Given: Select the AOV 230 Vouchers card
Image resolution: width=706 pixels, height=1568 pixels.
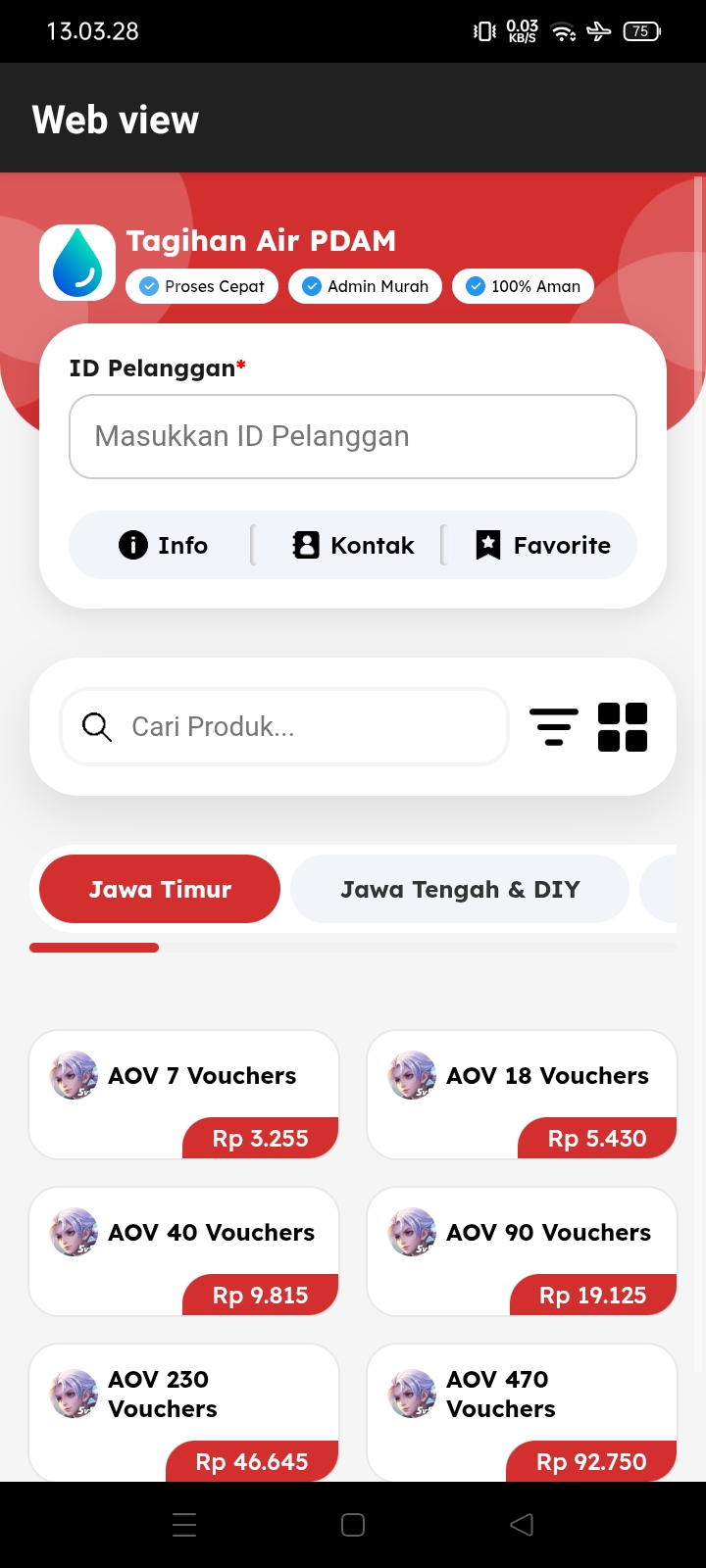Looking at the screenshot, I should [184, 1409].
